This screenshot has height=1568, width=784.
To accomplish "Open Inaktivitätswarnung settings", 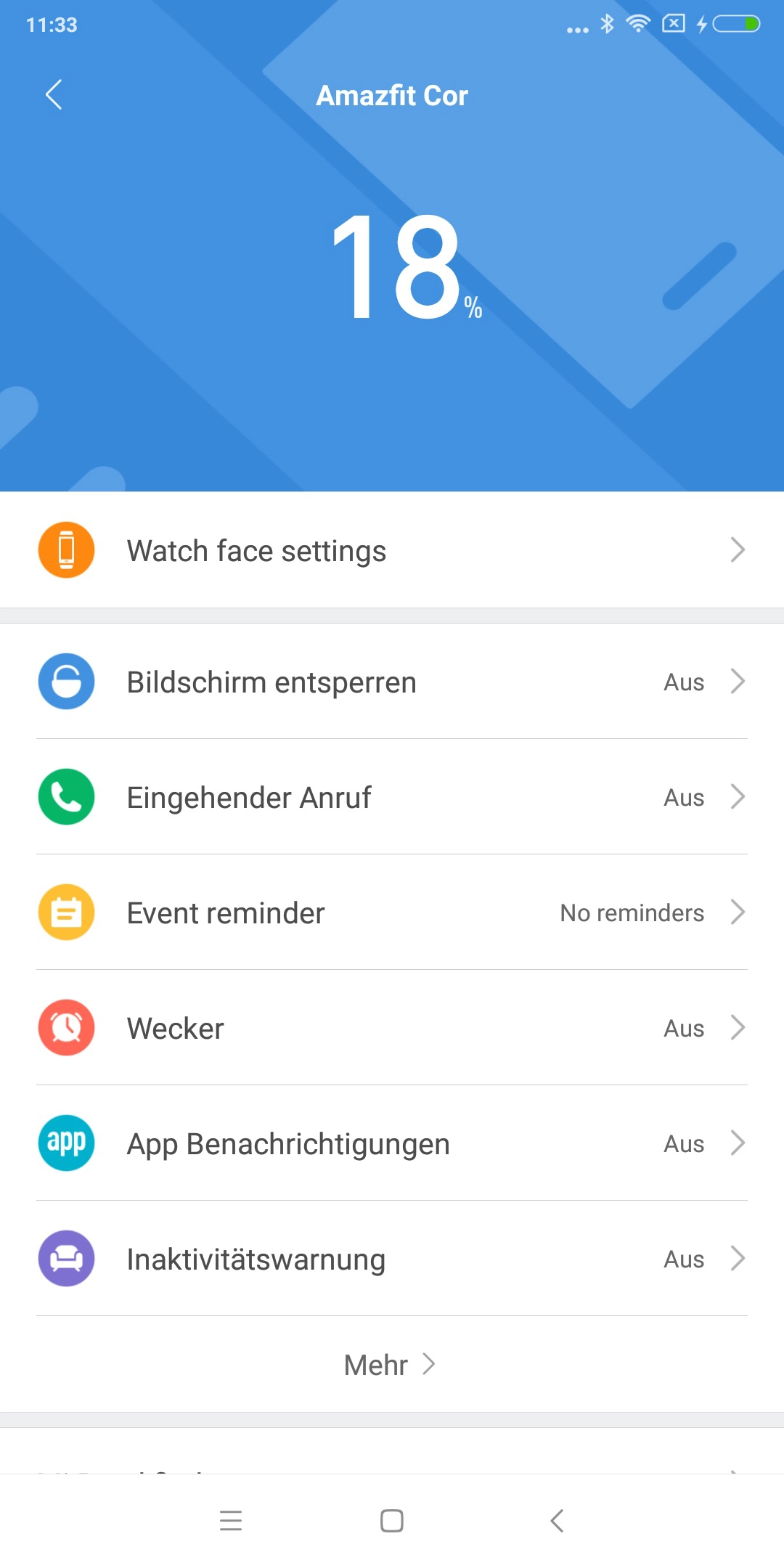I will pos(392,1259).
